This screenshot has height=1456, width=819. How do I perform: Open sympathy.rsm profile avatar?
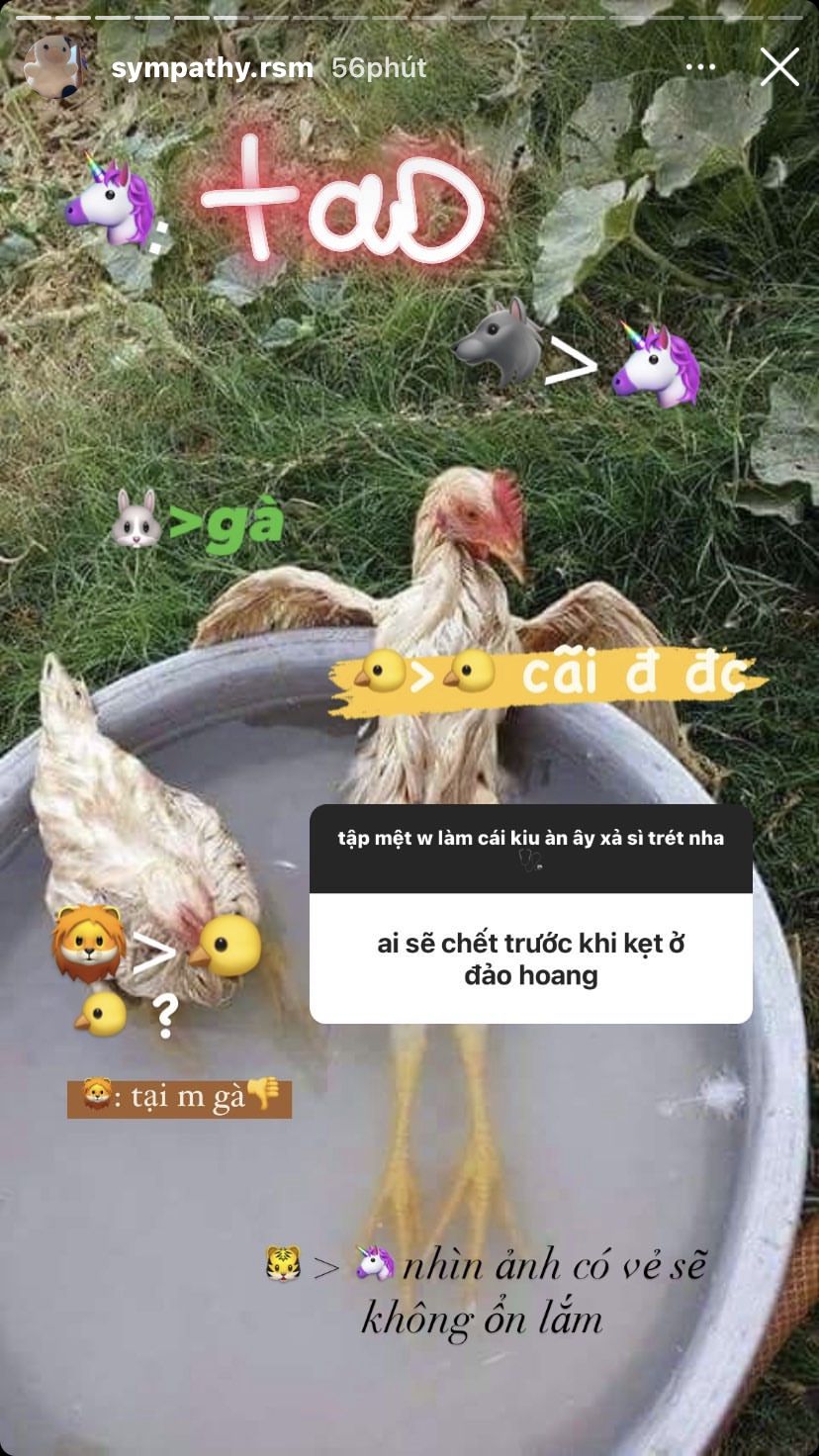tap(56, 68)
